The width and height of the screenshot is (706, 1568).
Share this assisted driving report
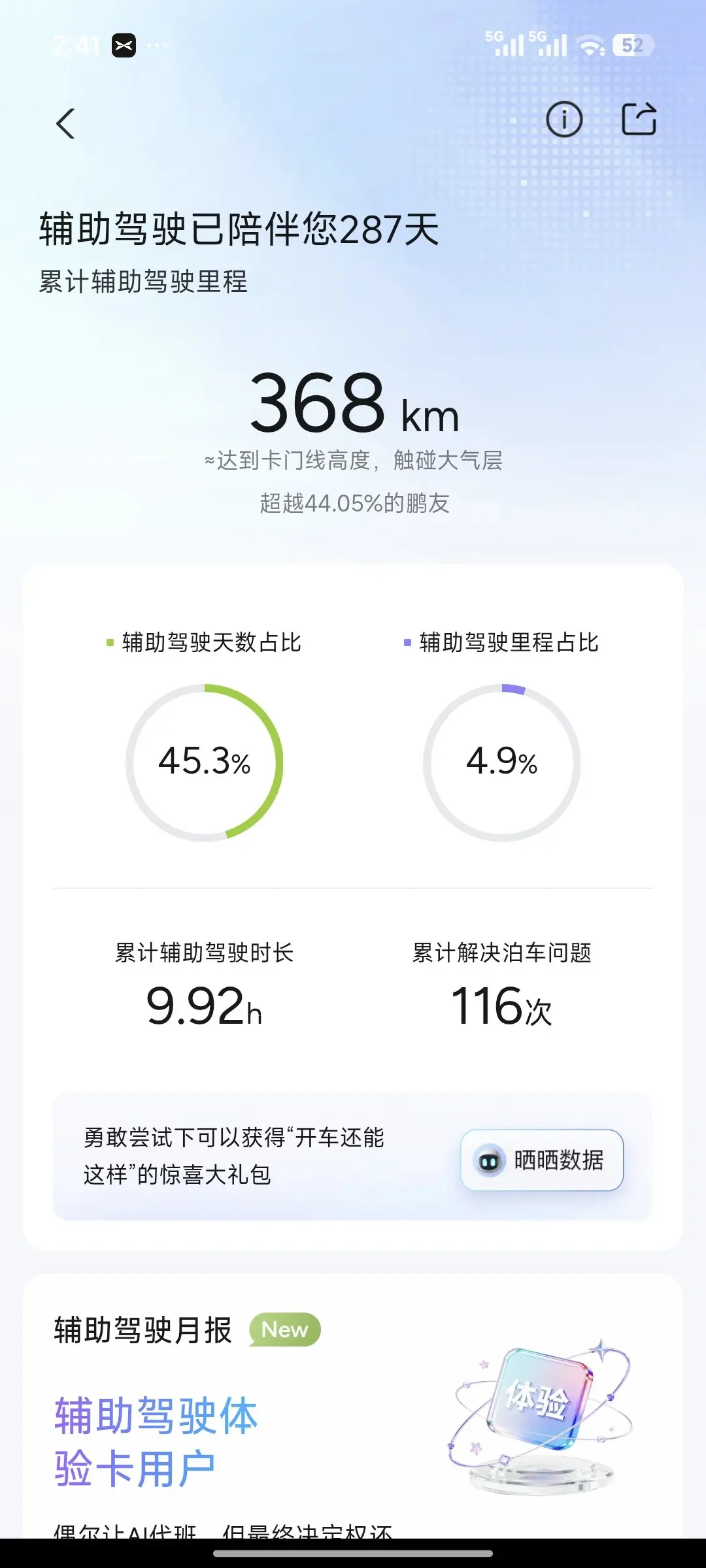(x=639, y=119)
